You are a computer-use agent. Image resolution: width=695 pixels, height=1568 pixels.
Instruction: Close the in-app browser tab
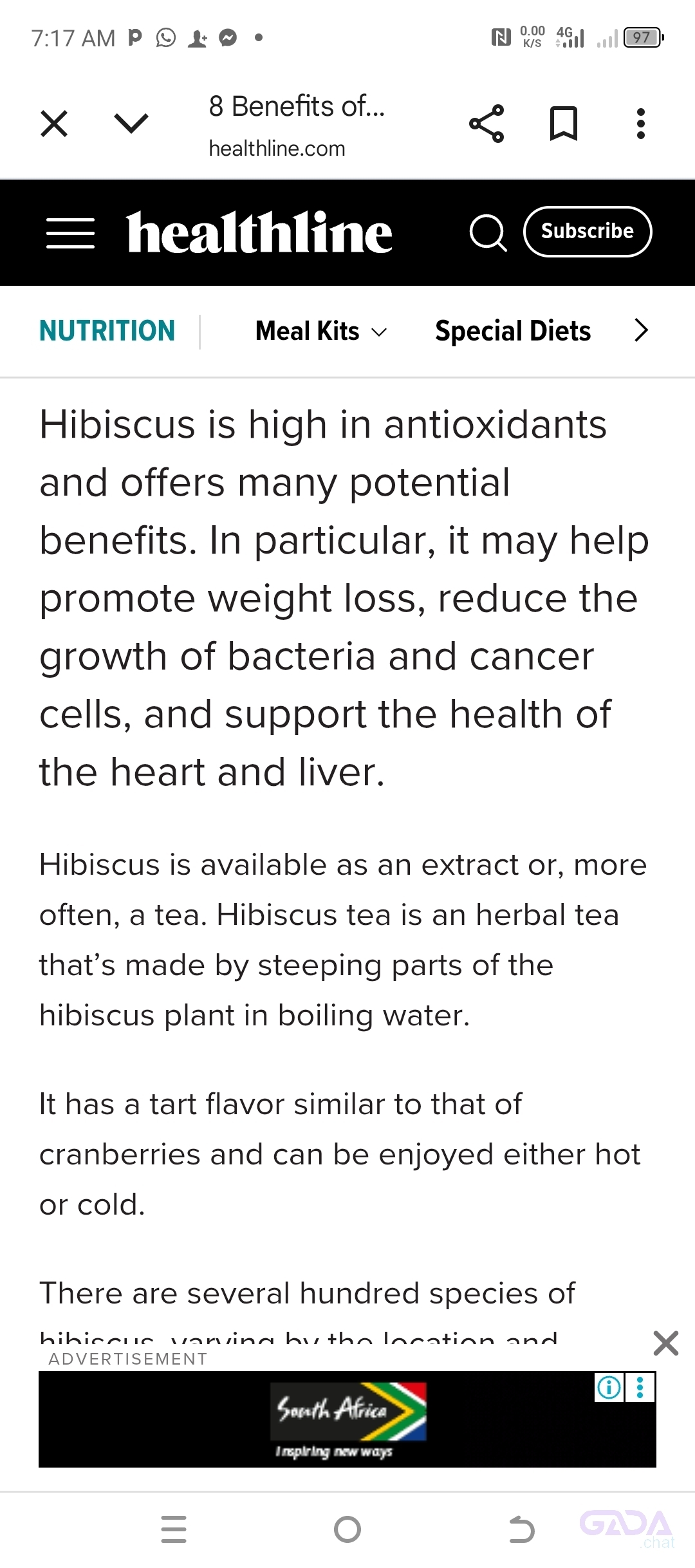pos(54,124)
